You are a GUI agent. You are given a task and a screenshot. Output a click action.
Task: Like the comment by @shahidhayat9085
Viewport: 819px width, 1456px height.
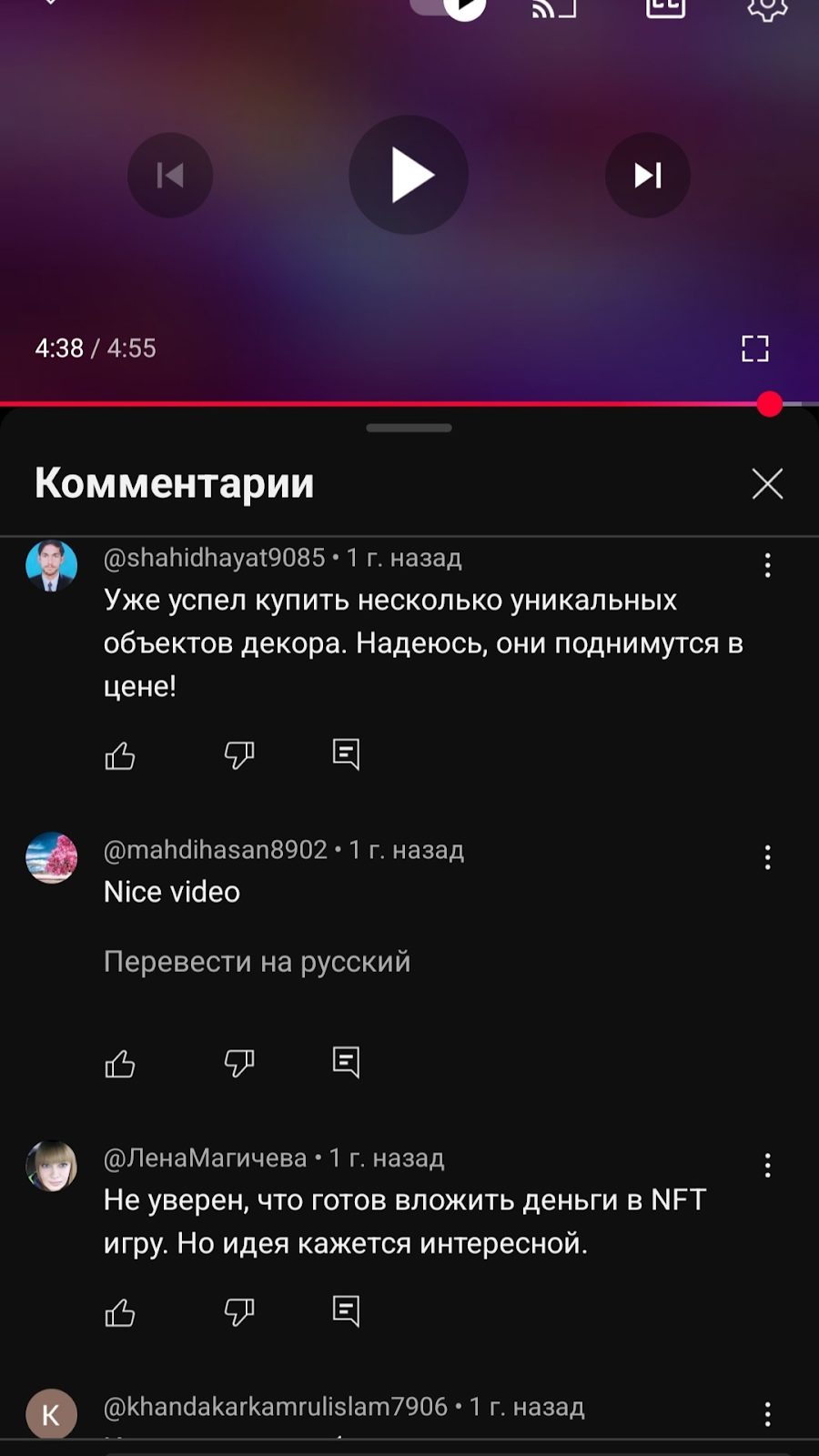[x=120, y=754]
